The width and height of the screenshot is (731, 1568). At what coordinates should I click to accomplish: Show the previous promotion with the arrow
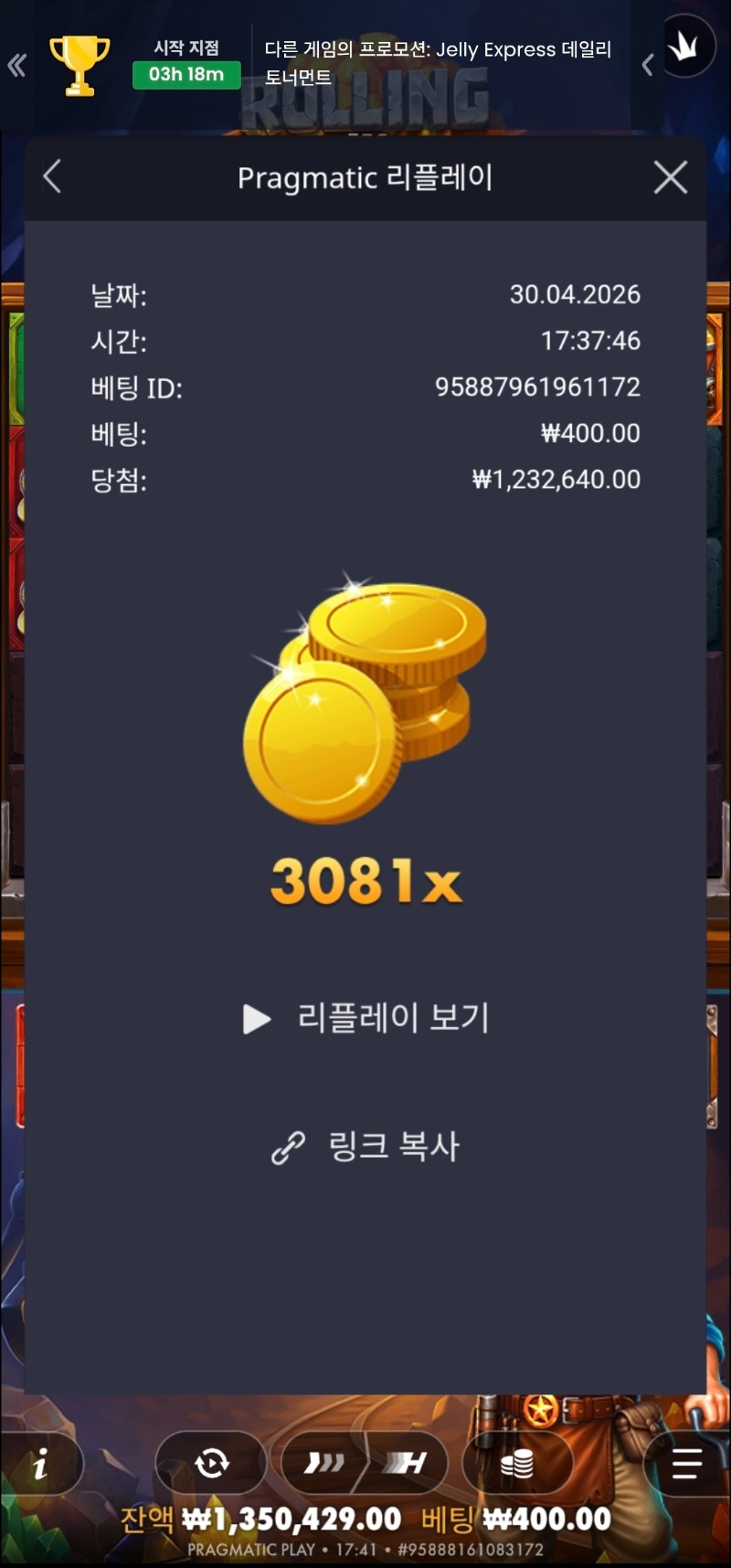coord(648,65)
